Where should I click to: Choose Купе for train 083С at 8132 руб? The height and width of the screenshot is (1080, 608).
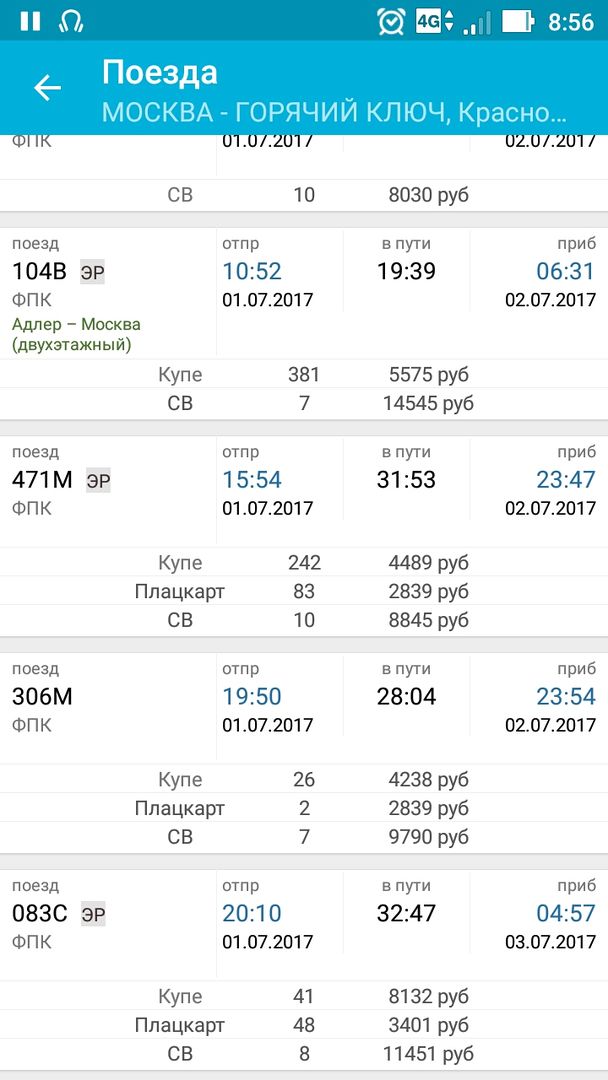[304, 997]
